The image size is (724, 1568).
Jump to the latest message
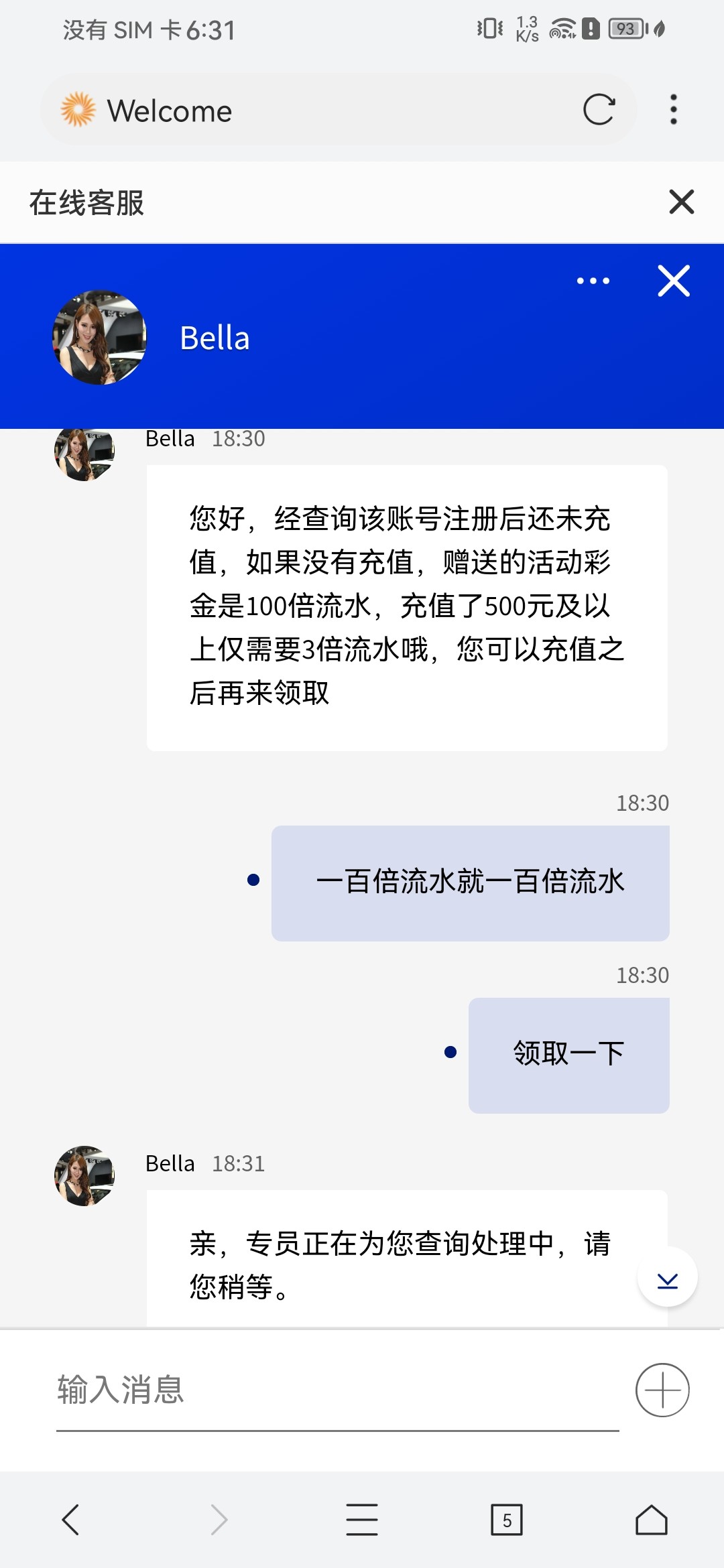click(667, 1277)
